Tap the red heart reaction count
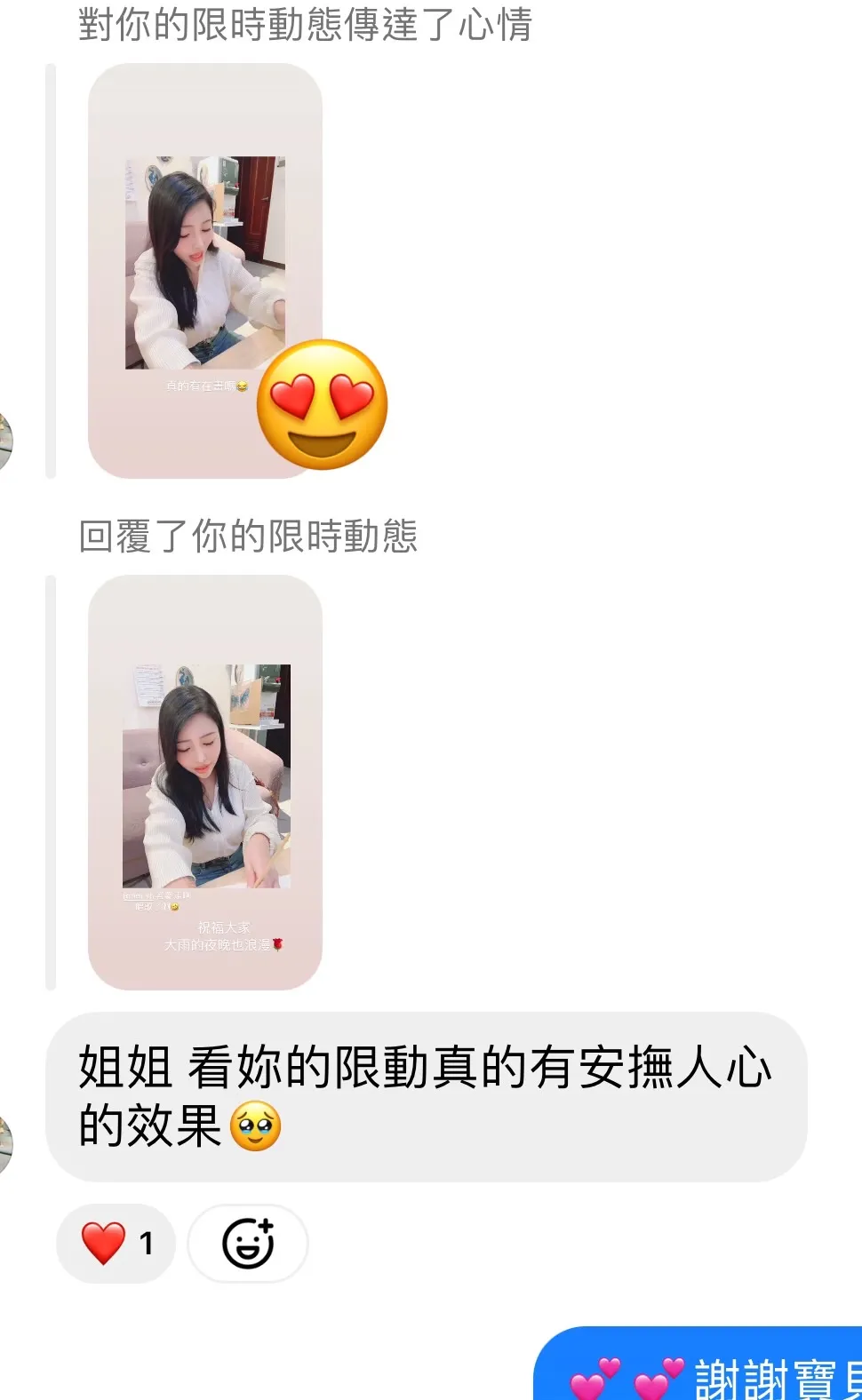 (x=116, y=1243)
